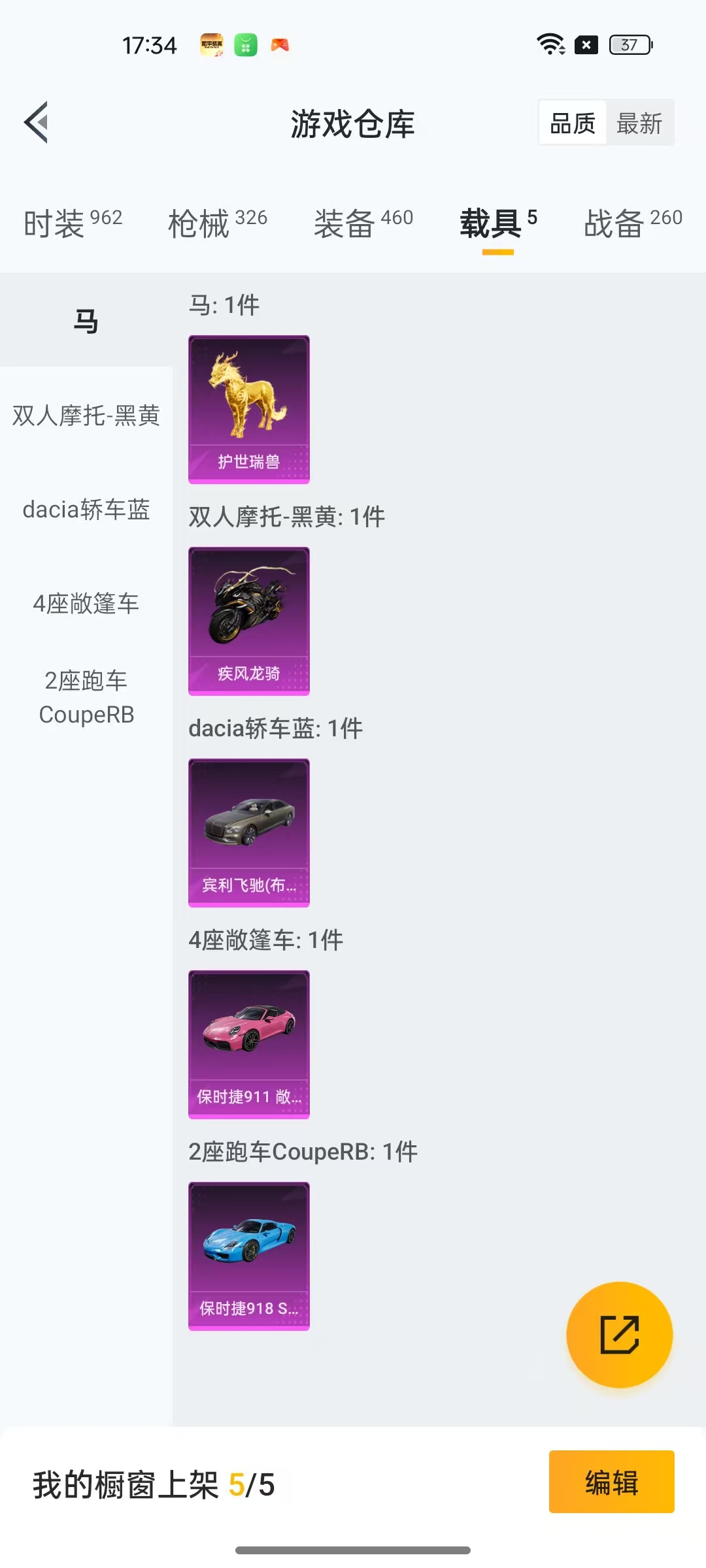Sort items by 品质

coord(571,123)
